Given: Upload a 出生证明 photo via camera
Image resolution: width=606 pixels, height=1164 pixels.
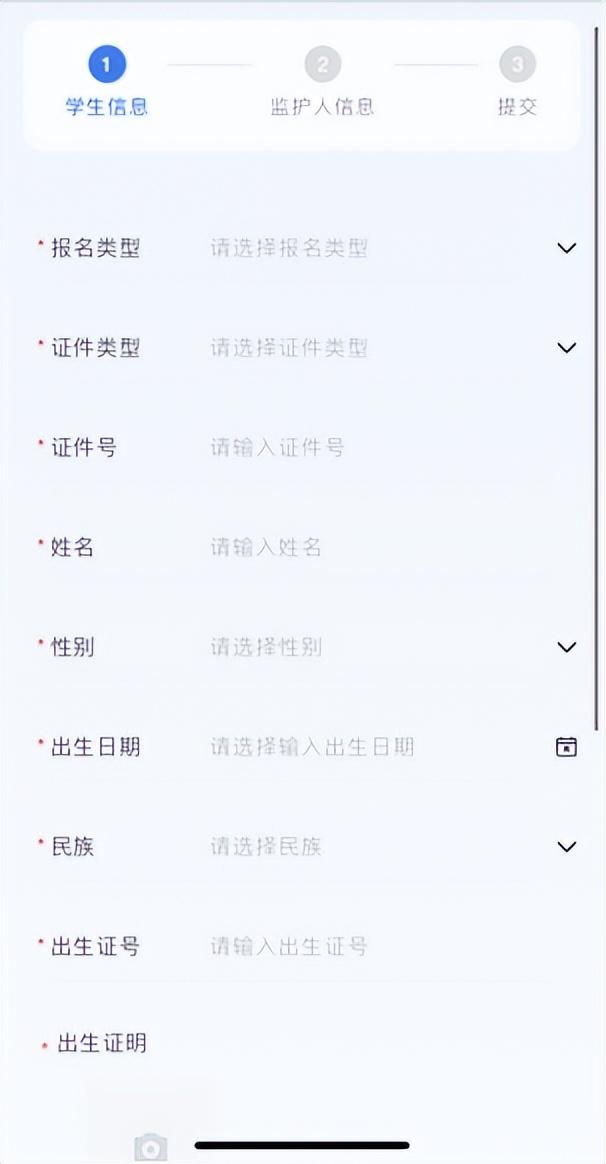Looking at the screenshot, I should click(x=150, y=1146).
